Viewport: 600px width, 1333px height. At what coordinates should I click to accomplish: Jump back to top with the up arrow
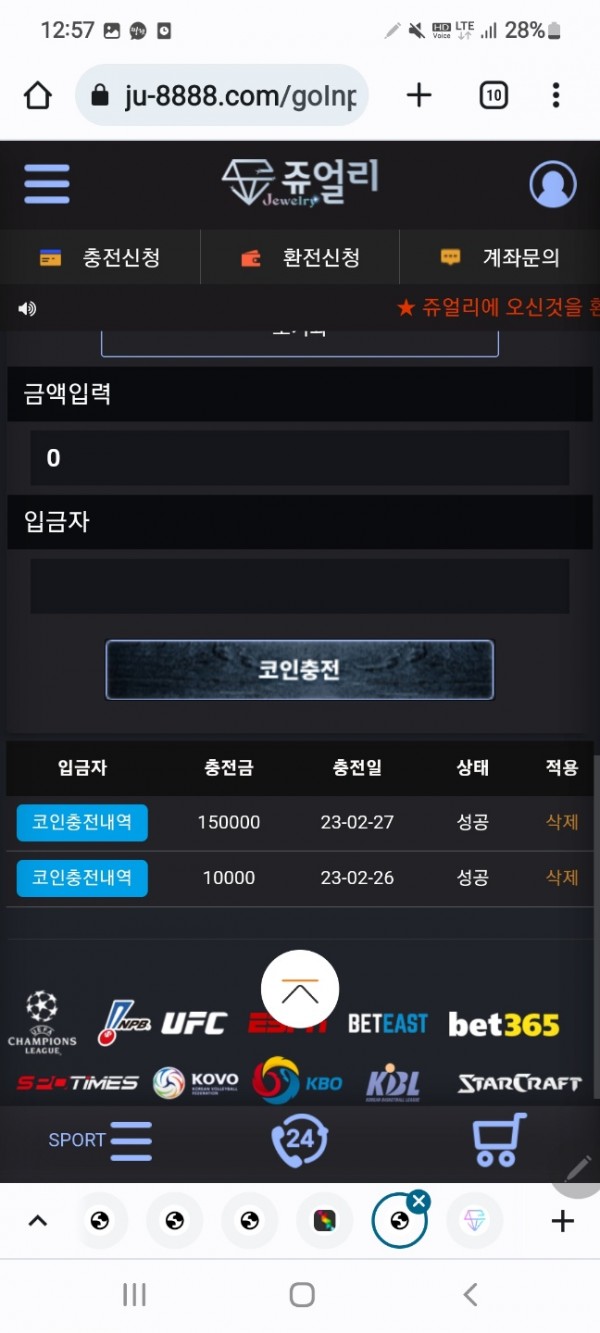click(300, 989)
